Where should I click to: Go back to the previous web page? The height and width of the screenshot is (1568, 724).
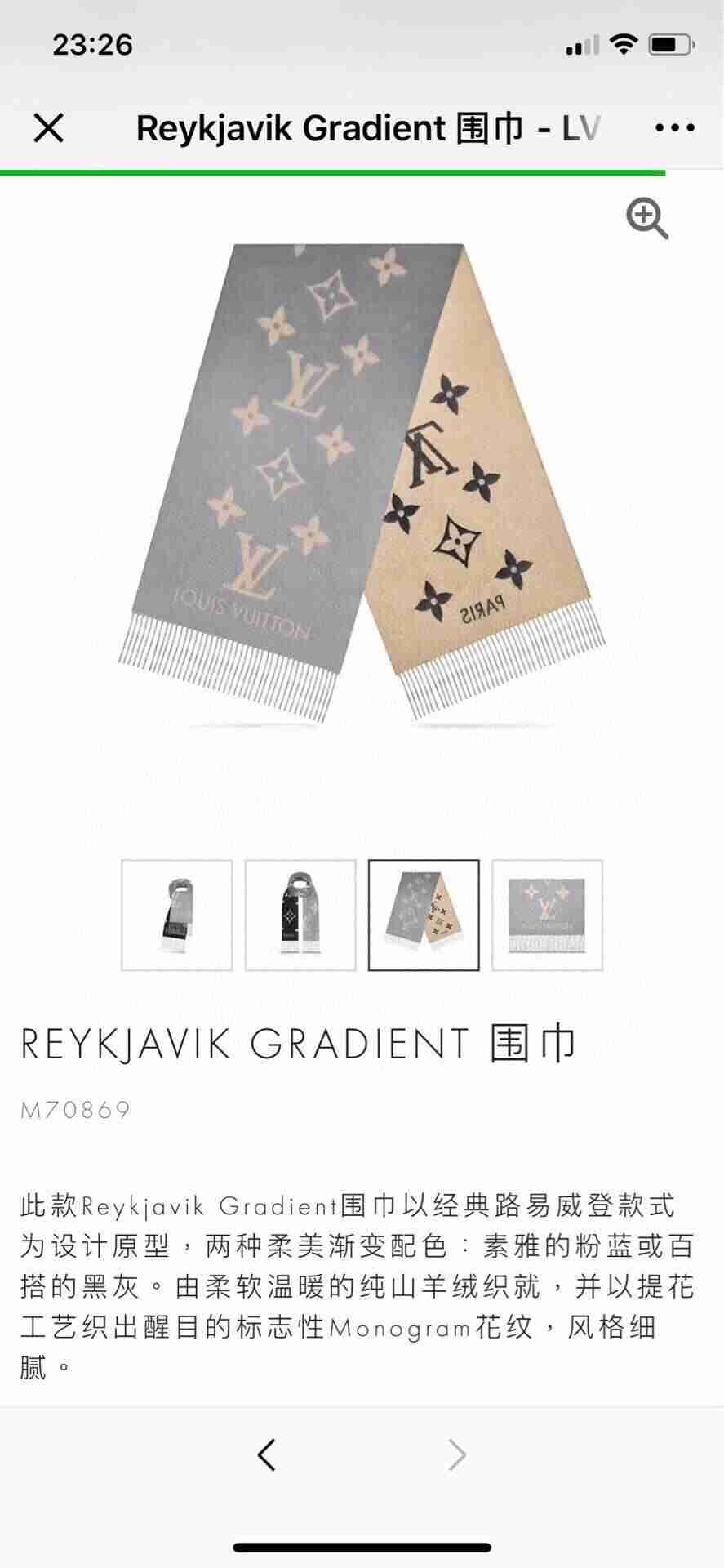click(x=267, y=1454)
